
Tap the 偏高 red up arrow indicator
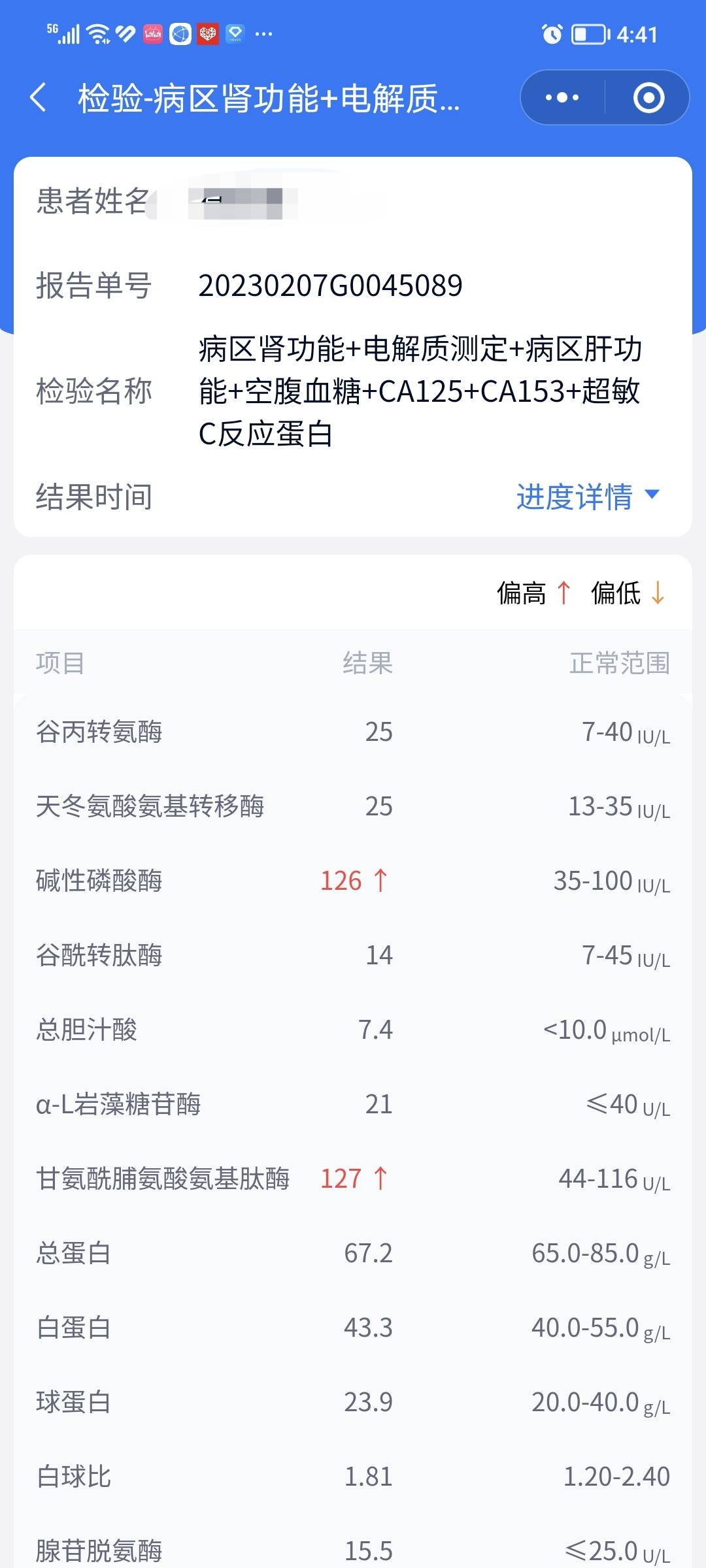(562, 595)
